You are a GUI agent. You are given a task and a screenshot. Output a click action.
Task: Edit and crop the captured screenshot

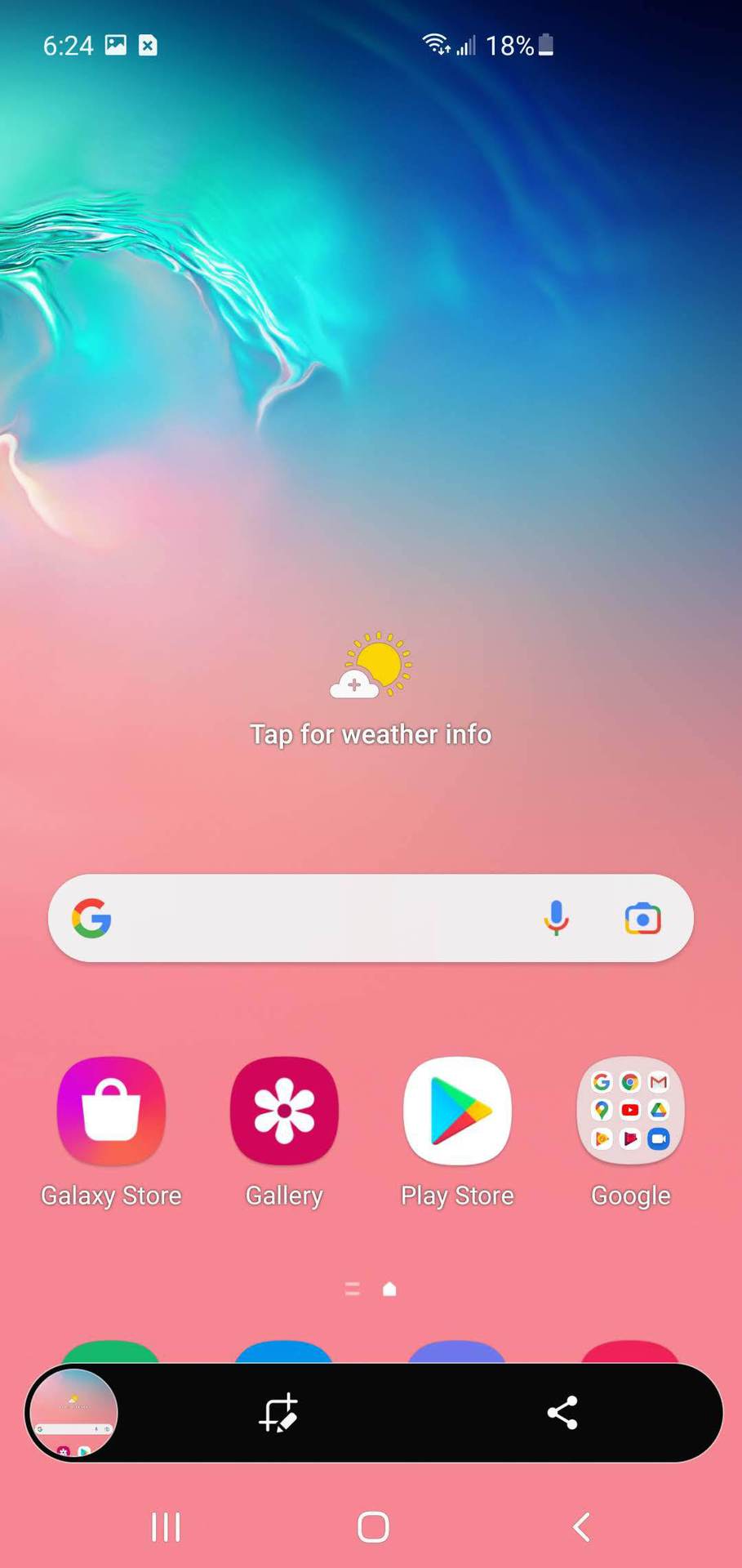tap(278, 1413)
